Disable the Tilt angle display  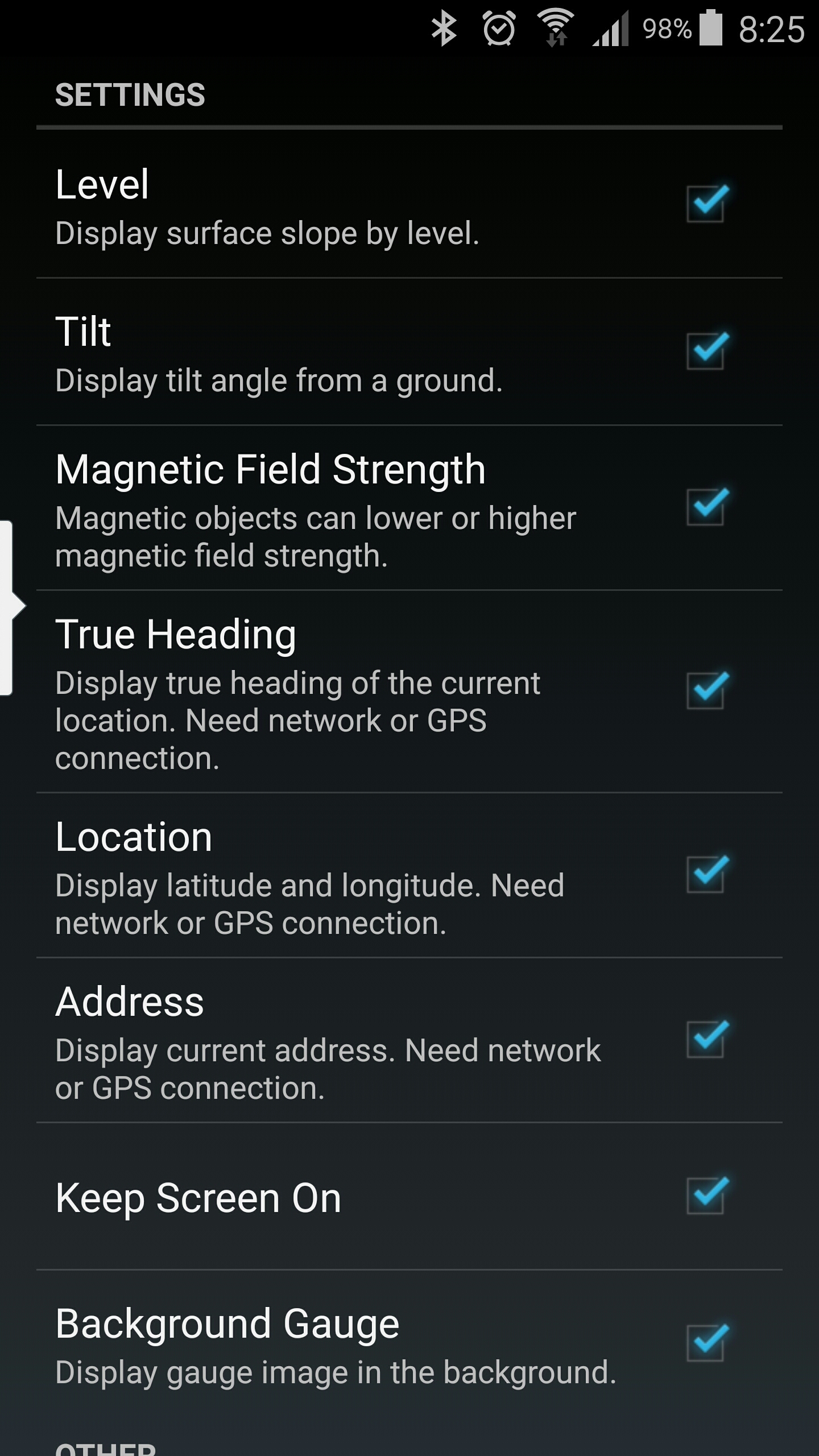[x=705, y=351]
